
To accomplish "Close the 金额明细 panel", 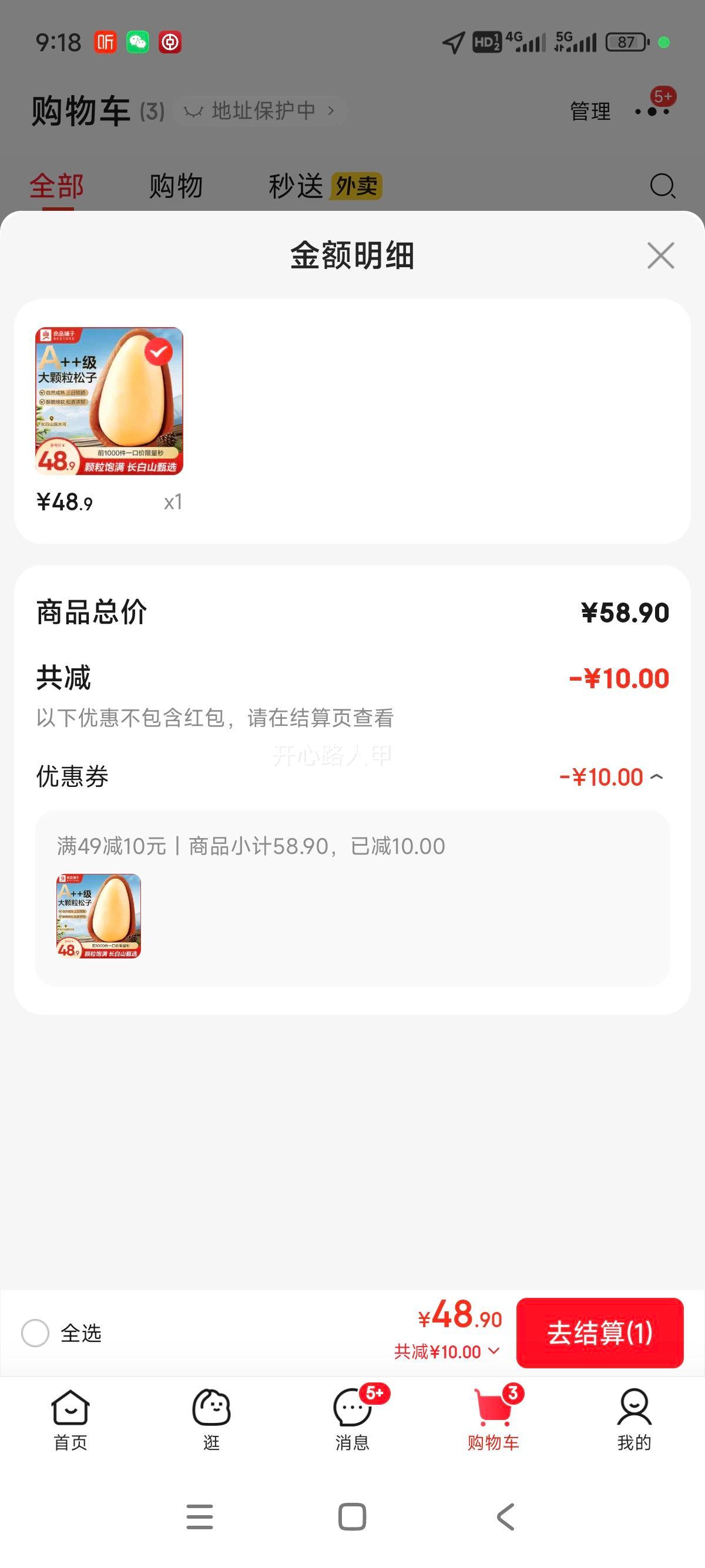I will pyautogui.click(x=660, y=255).
